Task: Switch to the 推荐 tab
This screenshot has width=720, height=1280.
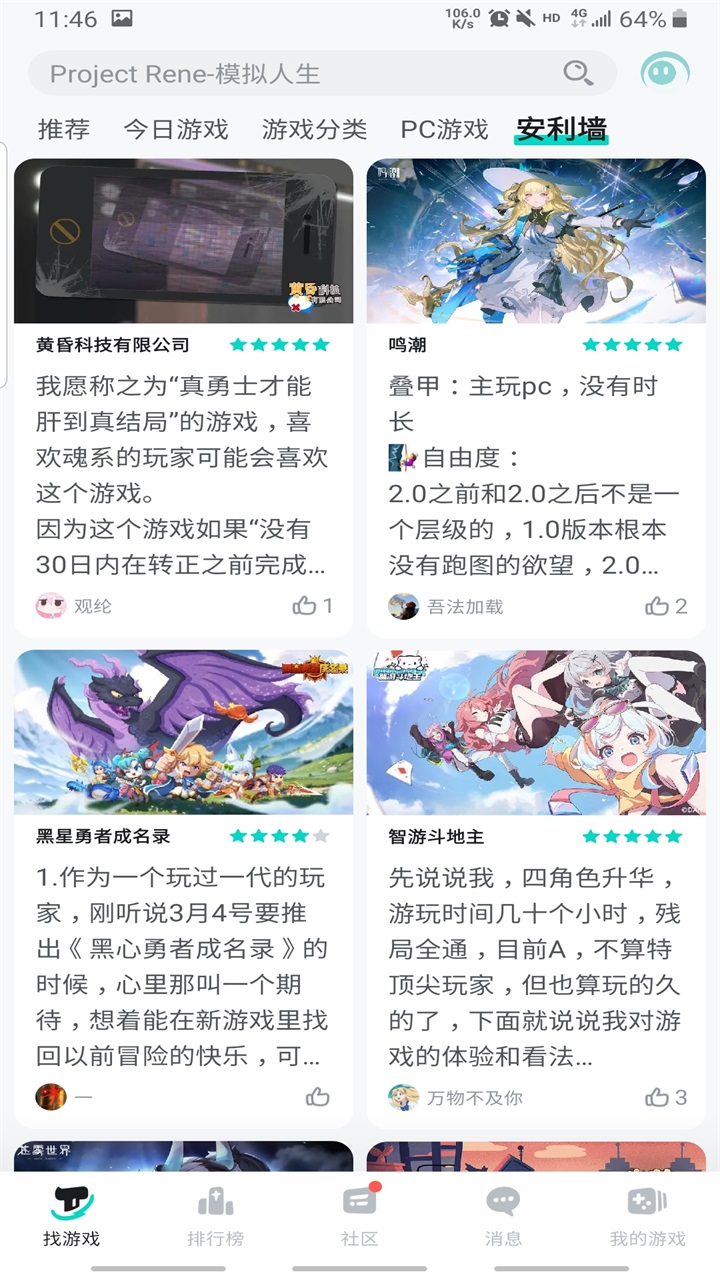Action: click(x=64, y=129)
